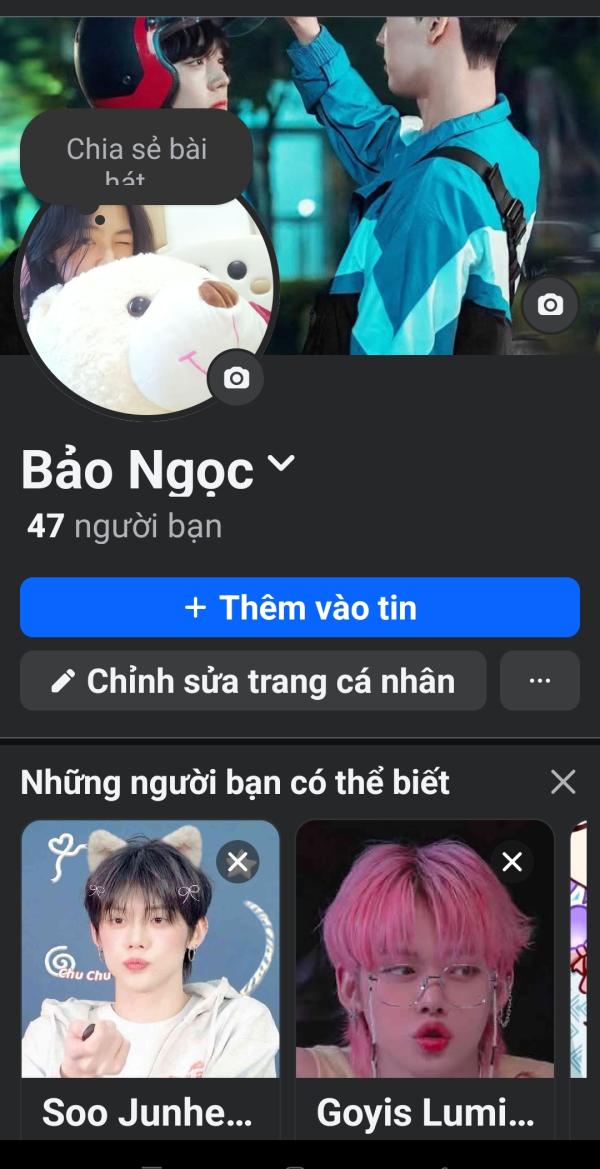Open the three-dot more options button
This screenshot has height=1169, width=600.
[540, 681]
